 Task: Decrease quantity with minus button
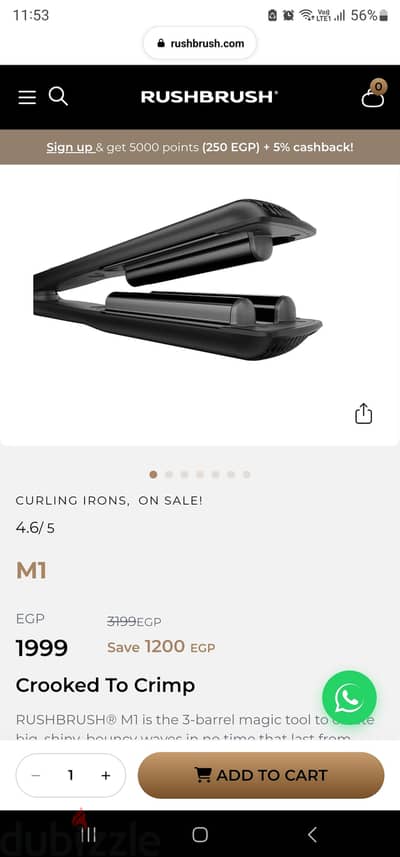(36, 775)
